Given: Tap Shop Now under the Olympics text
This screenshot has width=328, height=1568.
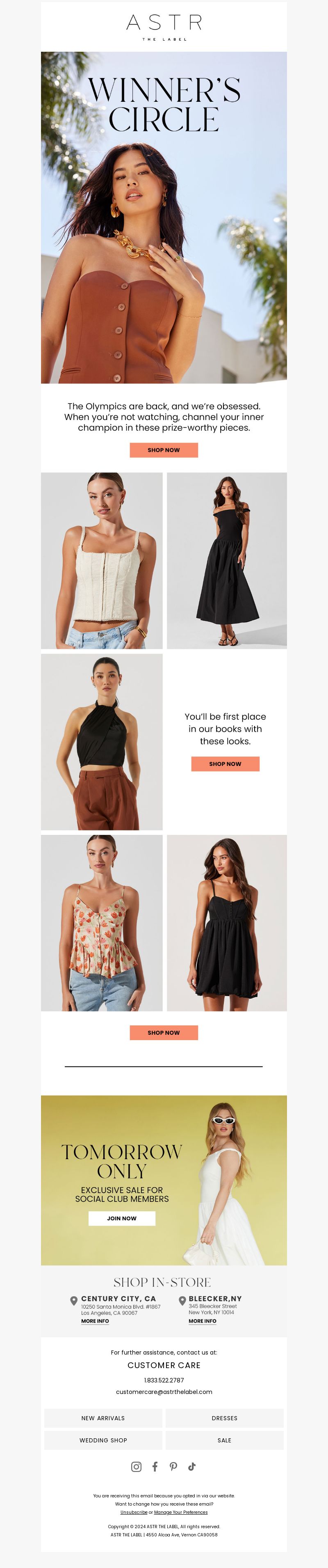Looking at the screenshot, I should 164,450.
